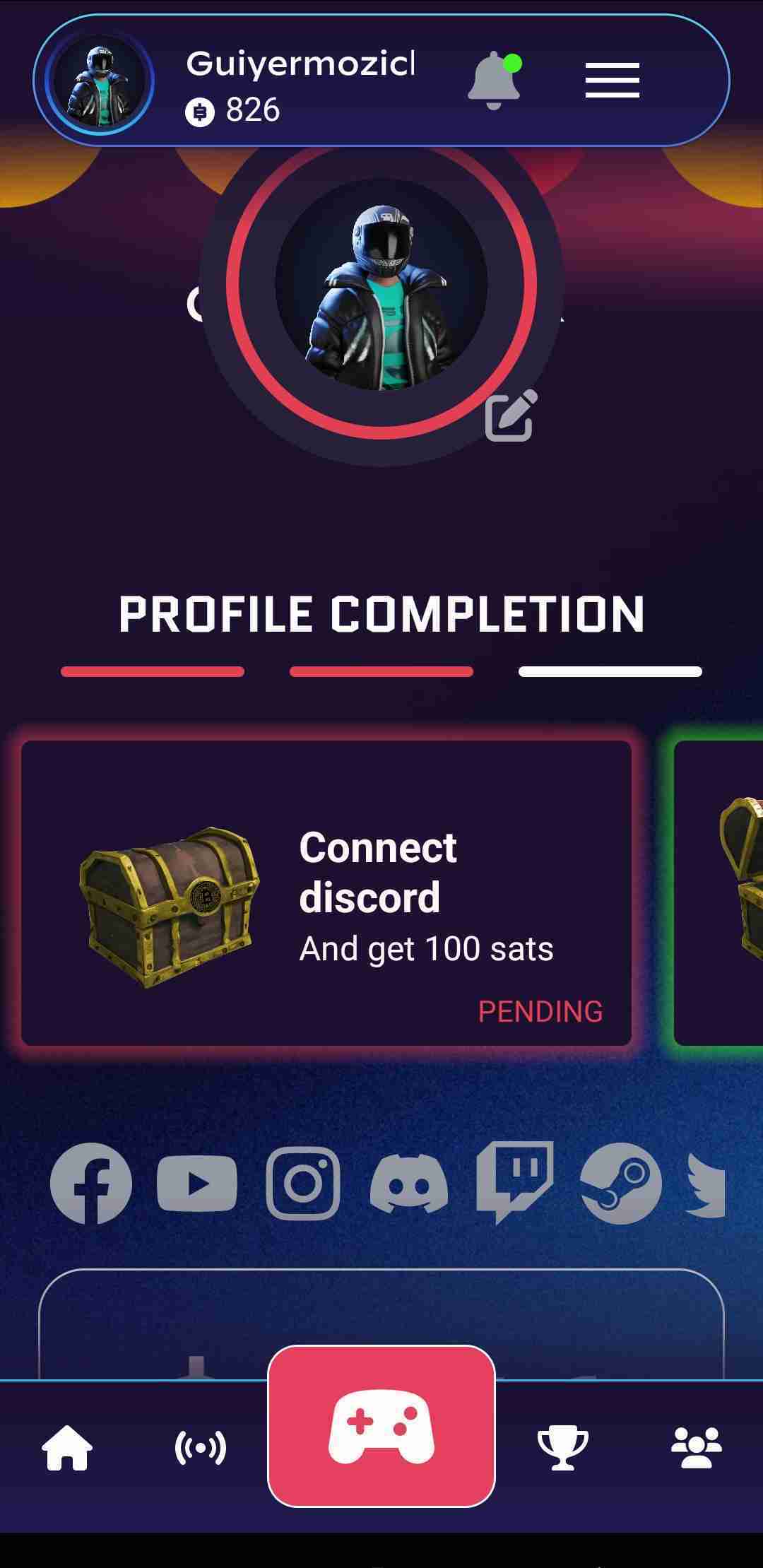Switch to the trophy leaderboard tab

point(562,1447)
